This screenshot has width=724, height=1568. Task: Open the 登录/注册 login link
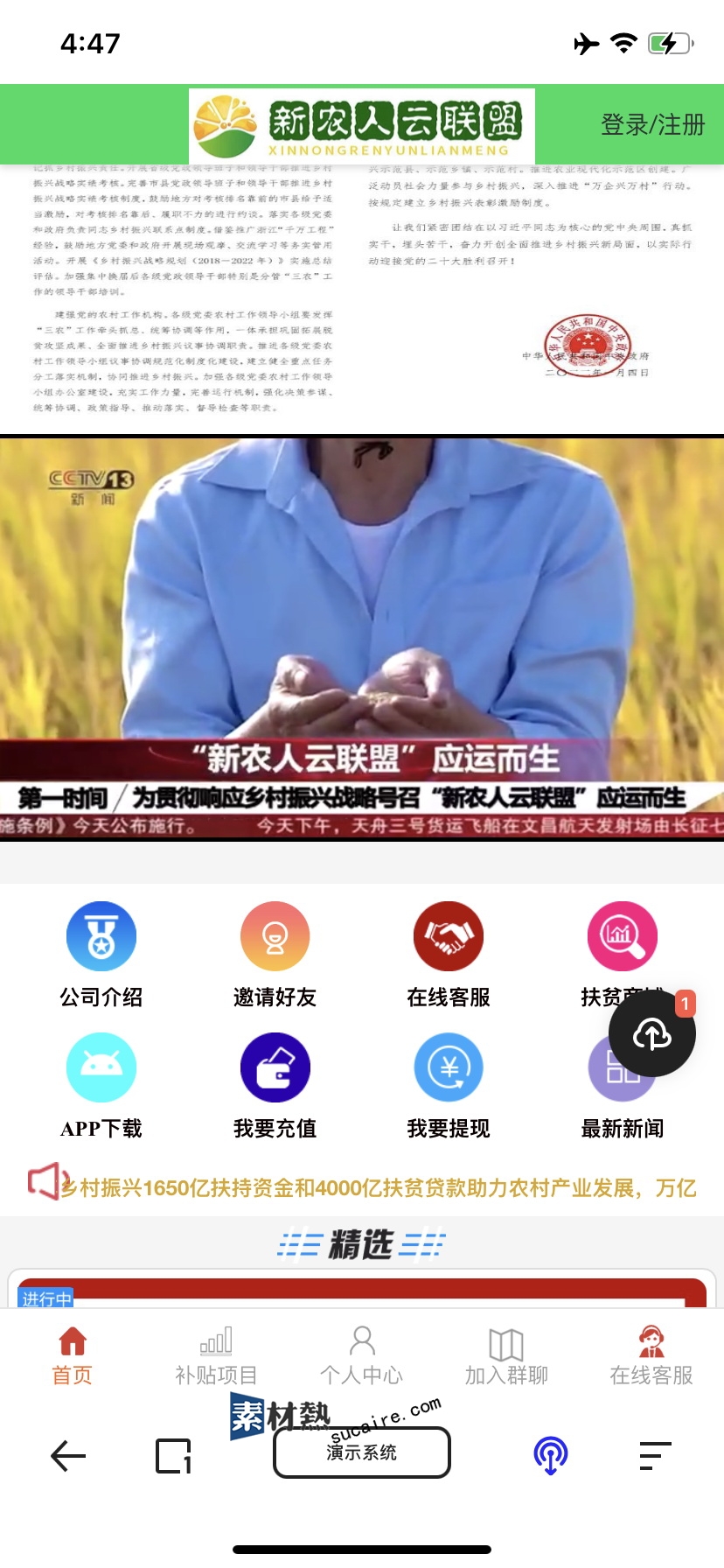[x=652, y=125]
